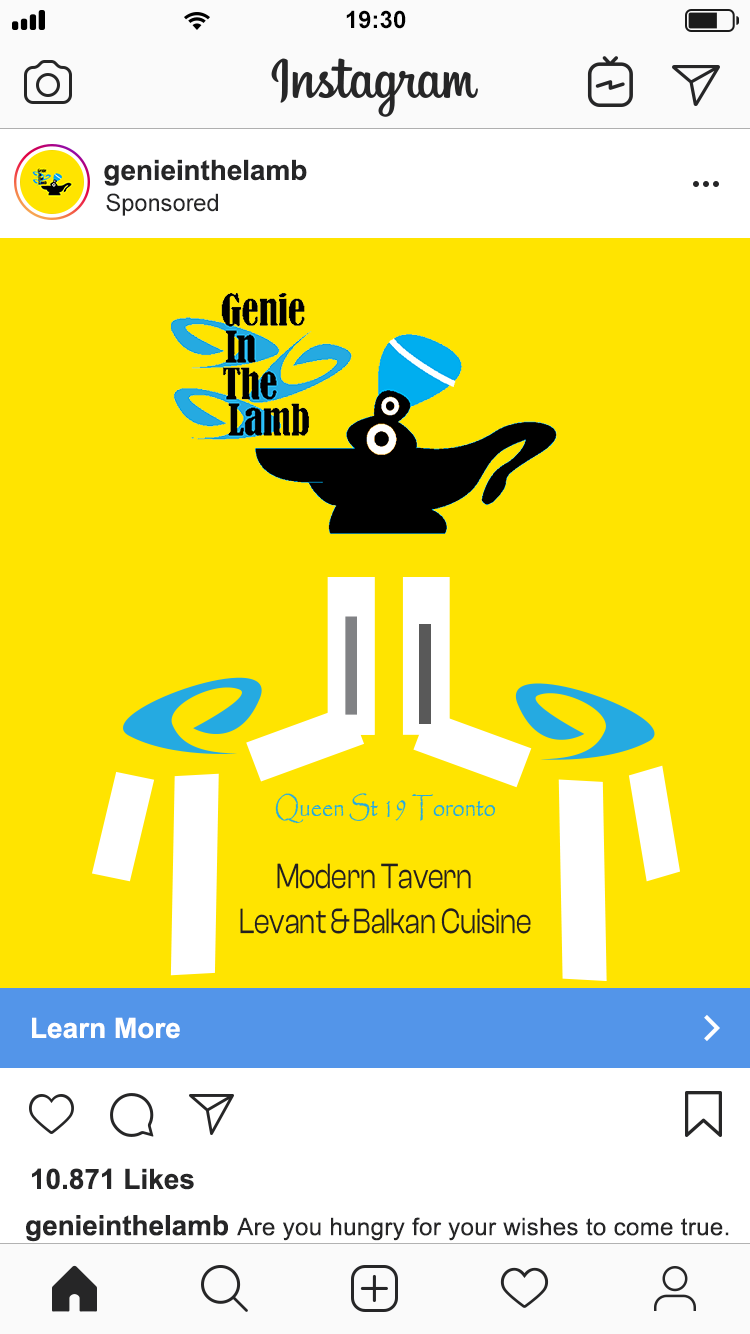
Task: Like the post with the heart icon
Action: 50,1113
